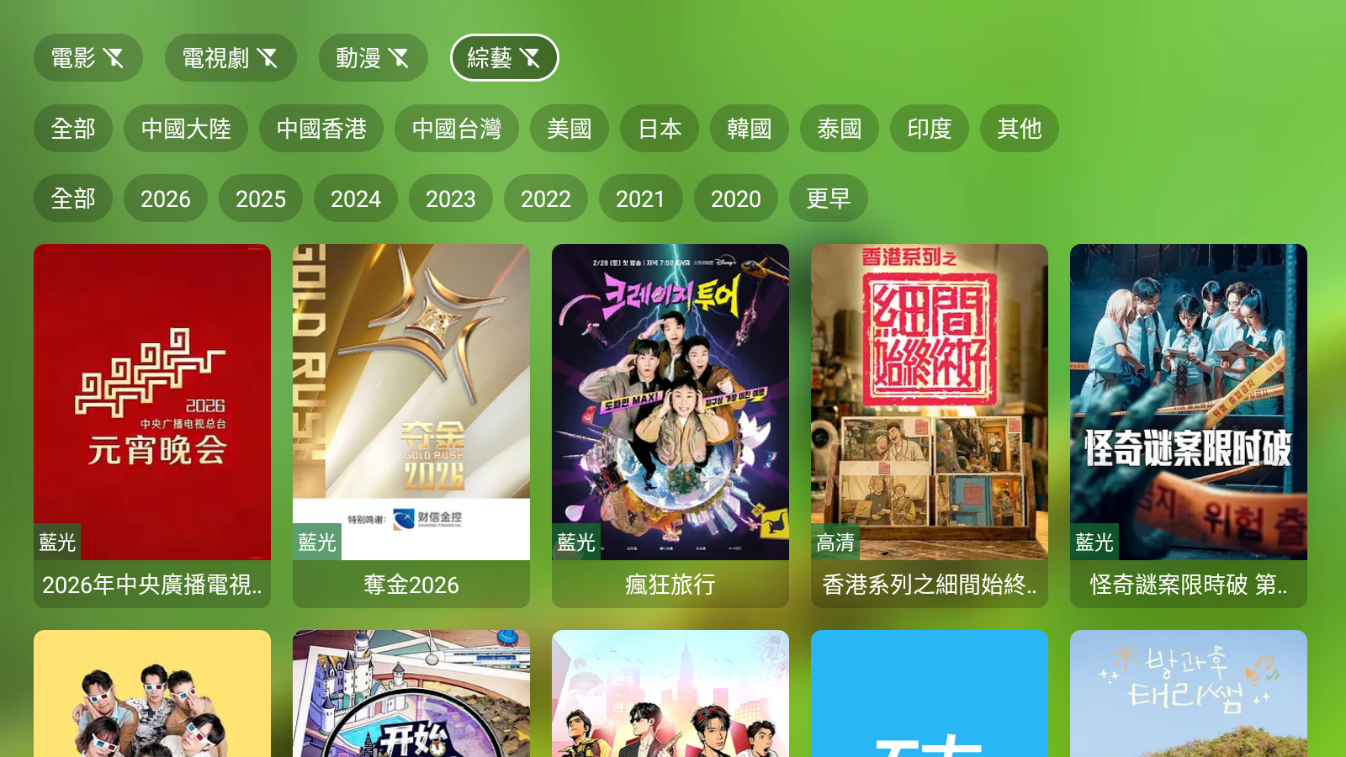Select the 其他 region chip
Screen dimensions: 1346x757
[1019, 129]
